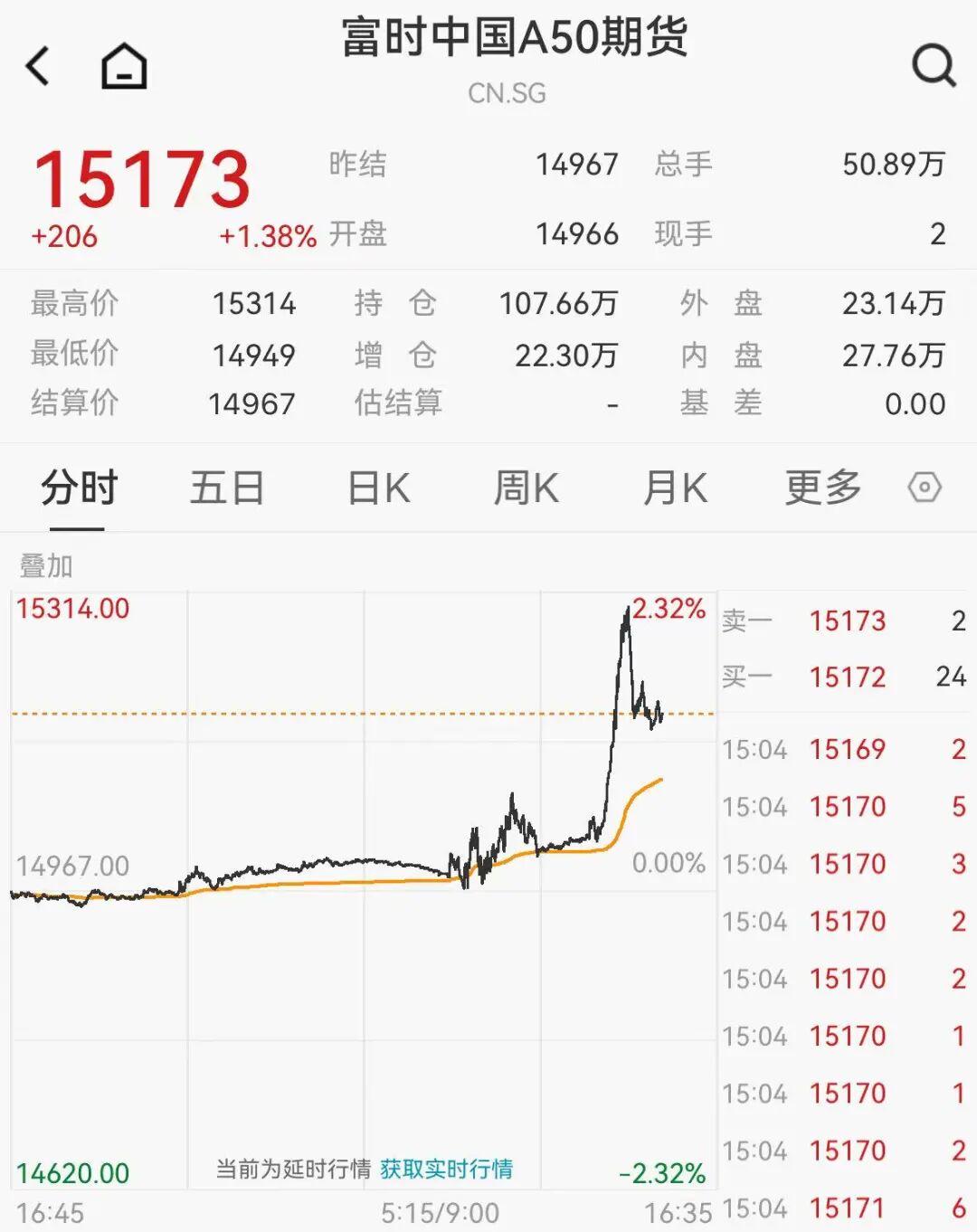Open chart settings hexagon icon
This screenshot has height=1232, width=977.
pyautogui.click(x=925, y=488)
